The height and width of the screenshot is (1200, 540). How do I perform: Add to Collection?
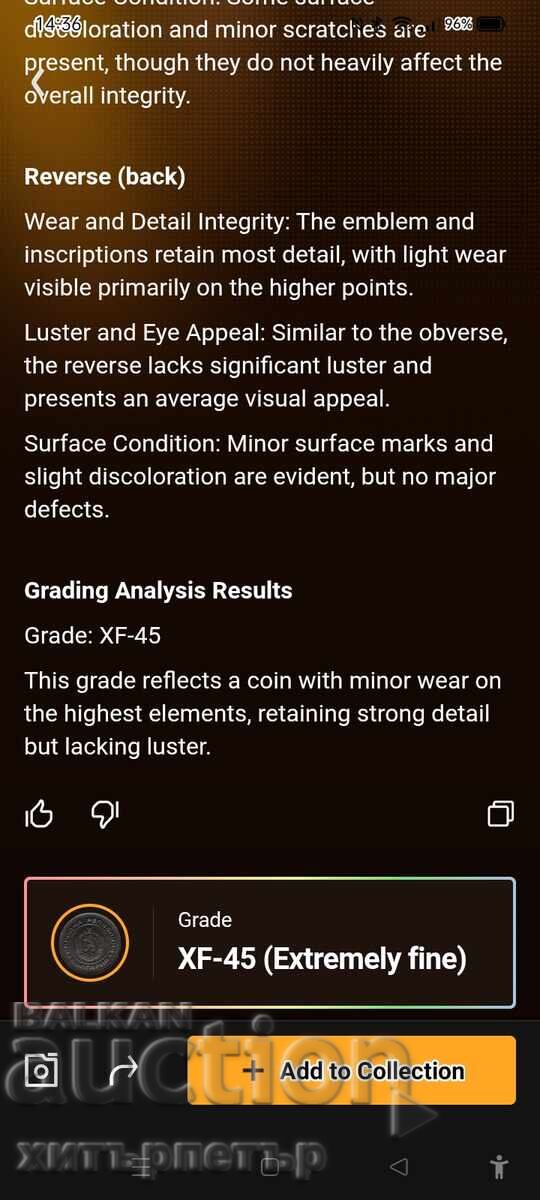coord(352,1070)
